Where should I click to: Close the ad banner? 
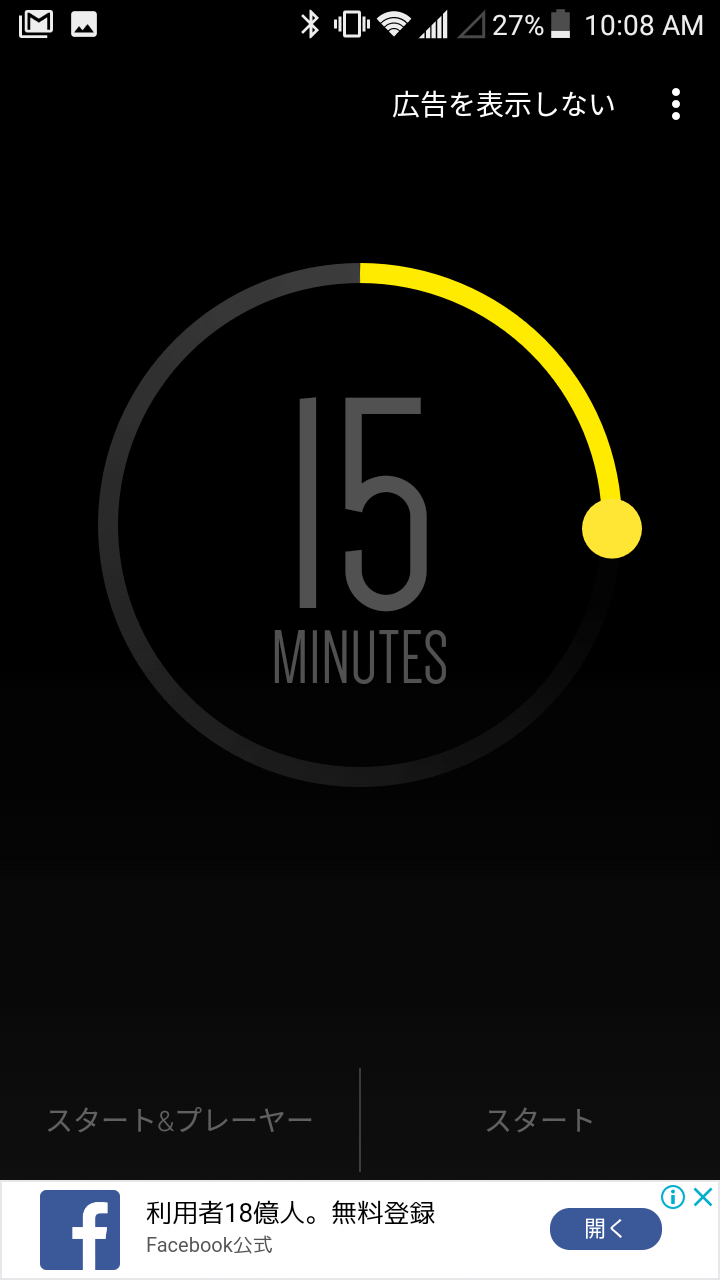point(703,1197)
